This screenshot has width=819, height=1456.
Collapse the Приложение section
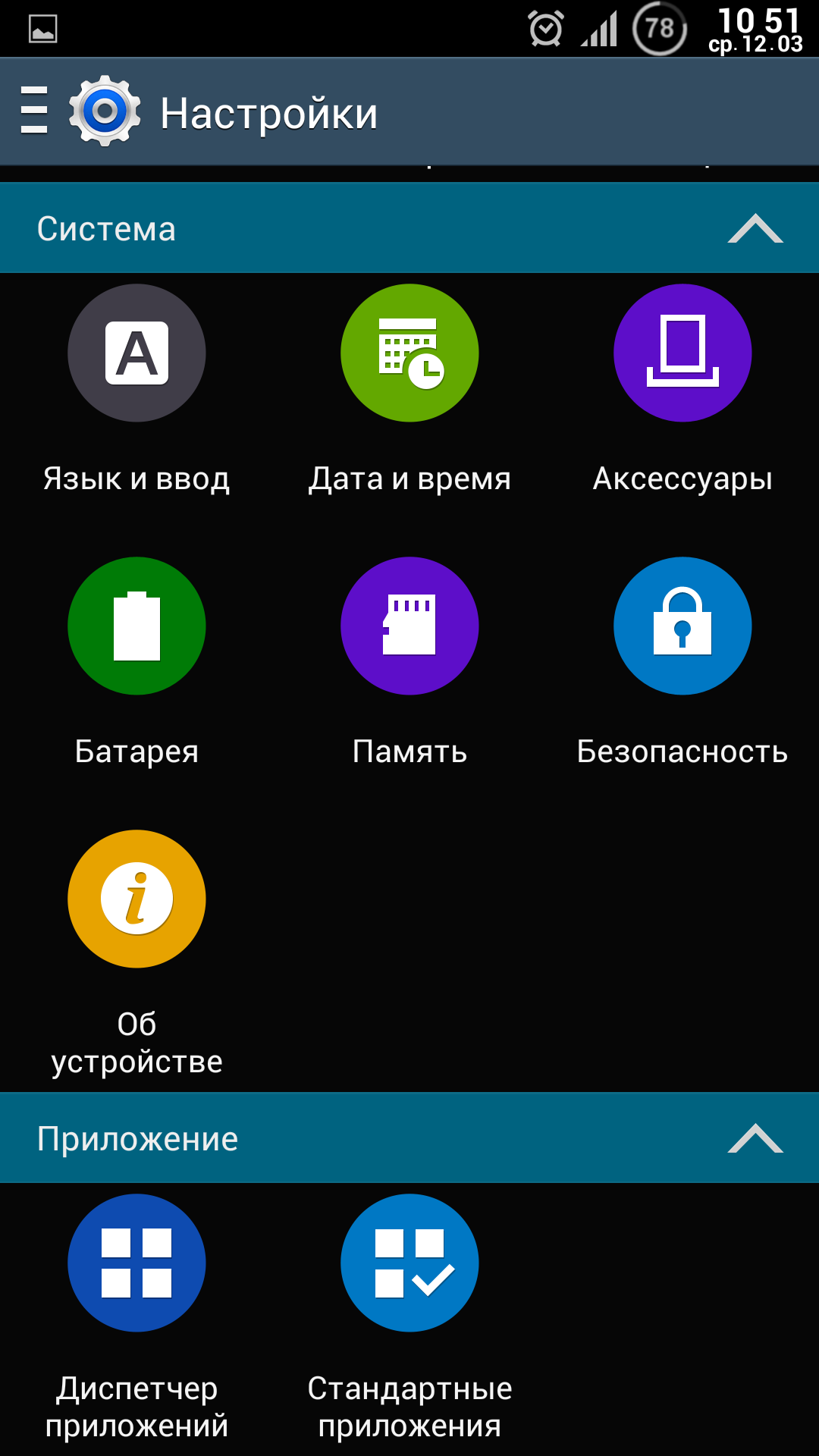(755, 1138)
